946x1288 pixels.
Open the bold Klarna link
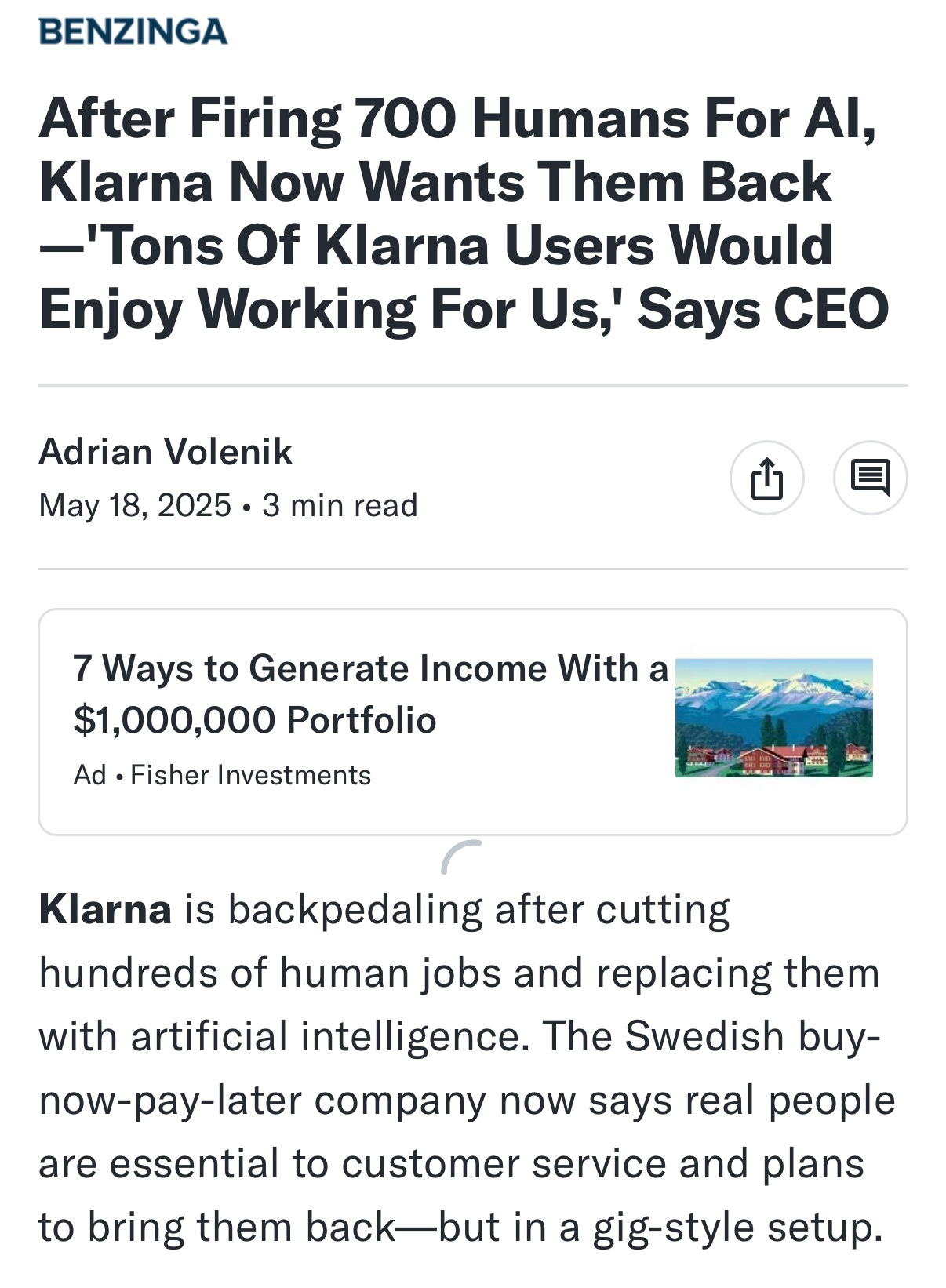(105, 910)
